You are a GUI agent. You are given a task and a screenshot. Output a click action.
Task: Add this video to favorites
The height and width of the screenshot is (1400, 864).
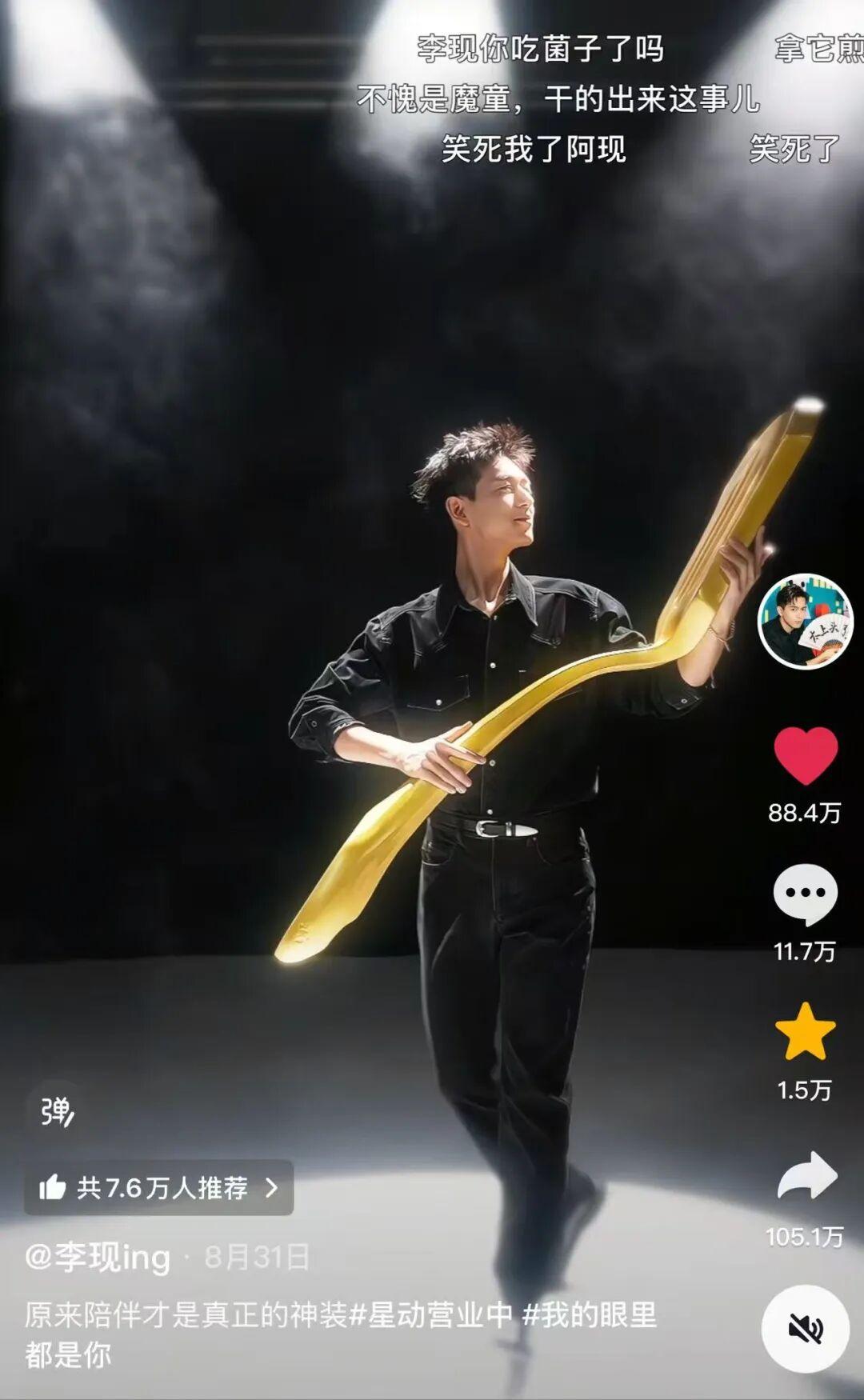point(805,1032)
